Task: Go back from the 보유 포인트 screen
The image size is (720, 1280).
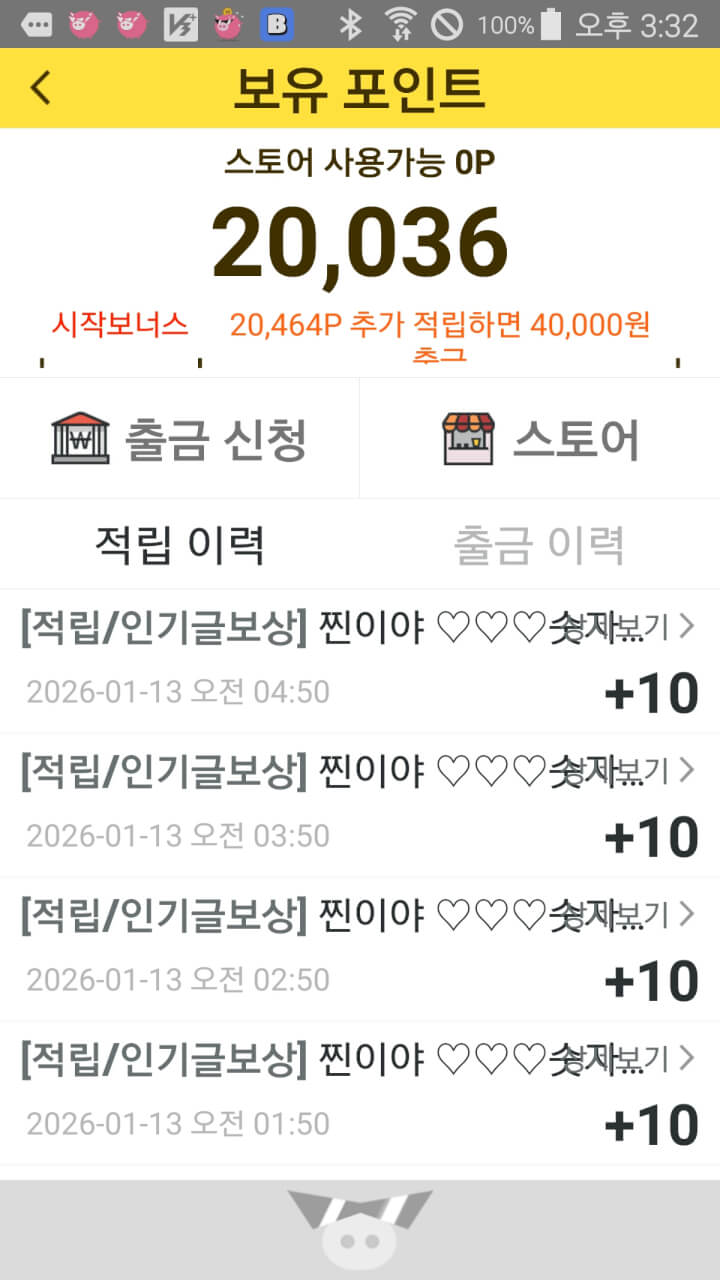Action: (x=40, y=88)
